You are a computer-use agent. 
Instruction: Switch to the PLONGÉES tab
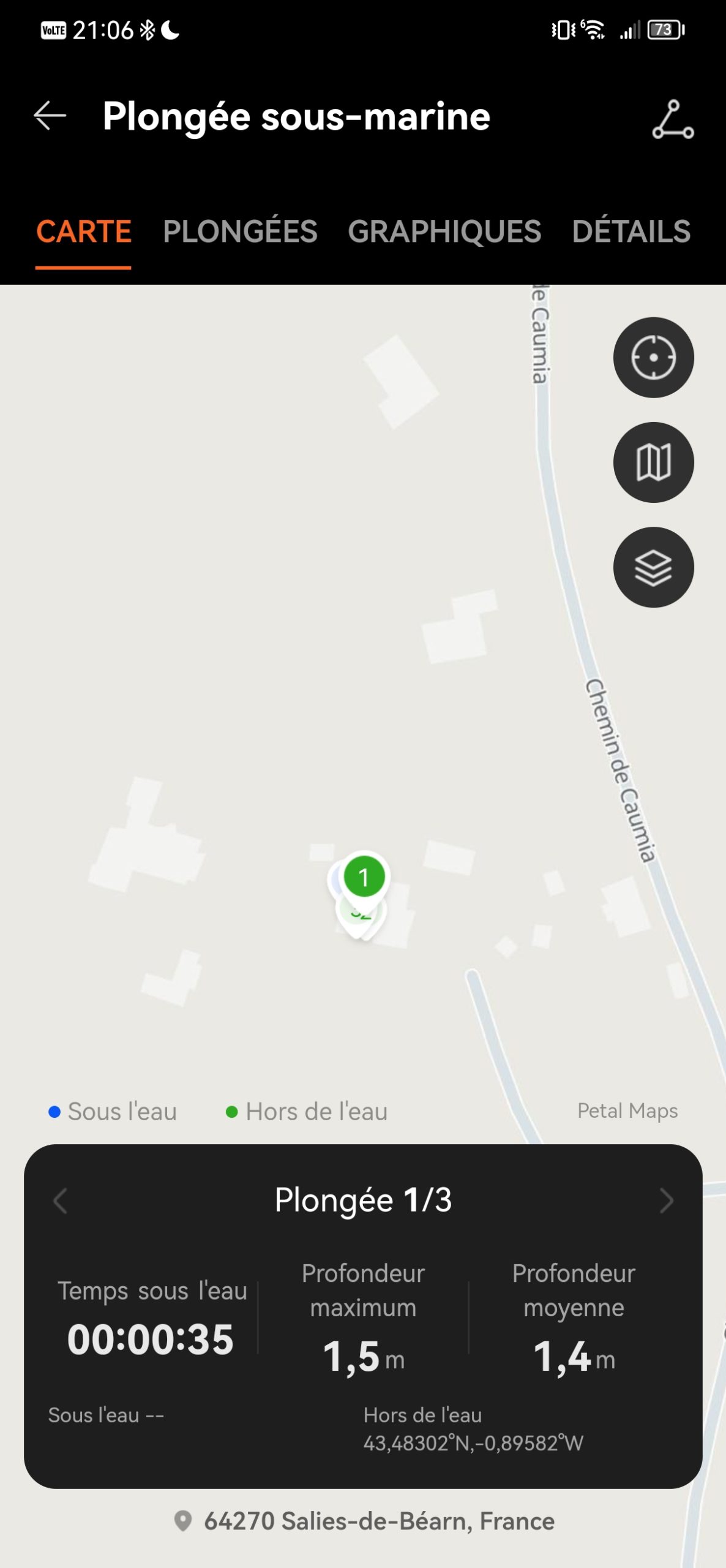(x=240, y=232)
